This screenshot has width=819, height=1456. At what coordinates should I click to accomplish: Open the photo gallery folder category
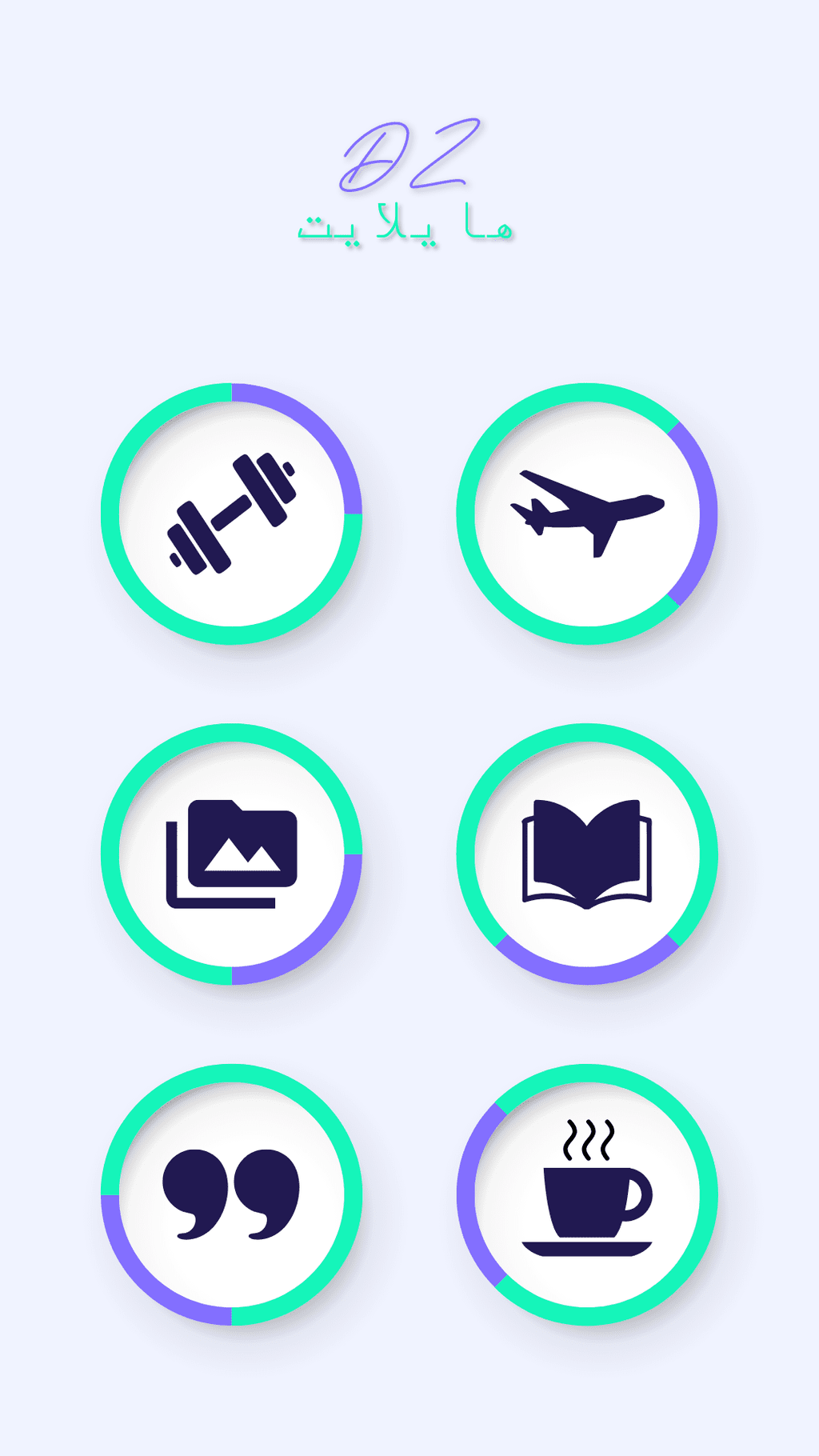tap(231, 854)
